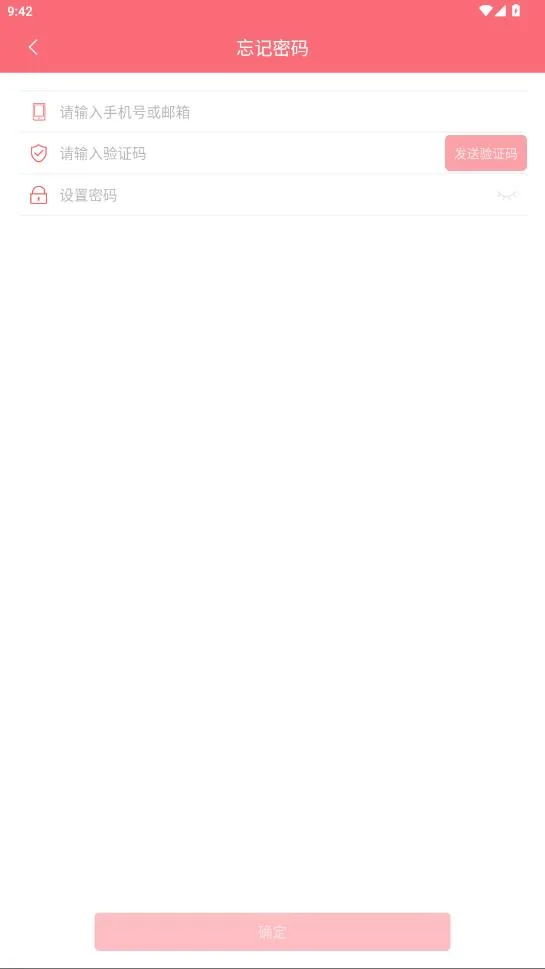This screenshot has width=545, height=969.
Task: Tap 发送验证码 to send the verification code
Action: (x=486, y=153)
